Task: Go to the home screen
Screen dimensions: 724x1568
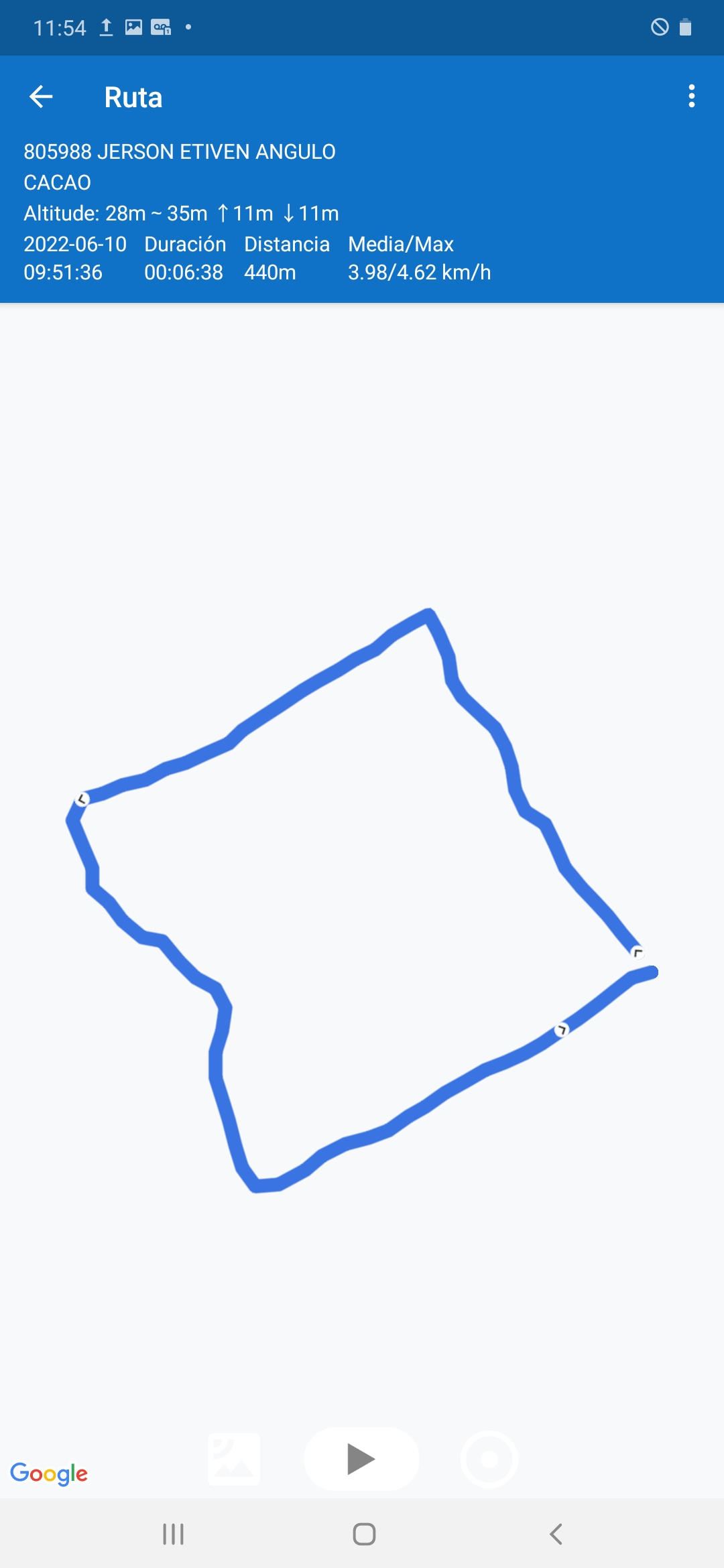Action: point(364,1534)
